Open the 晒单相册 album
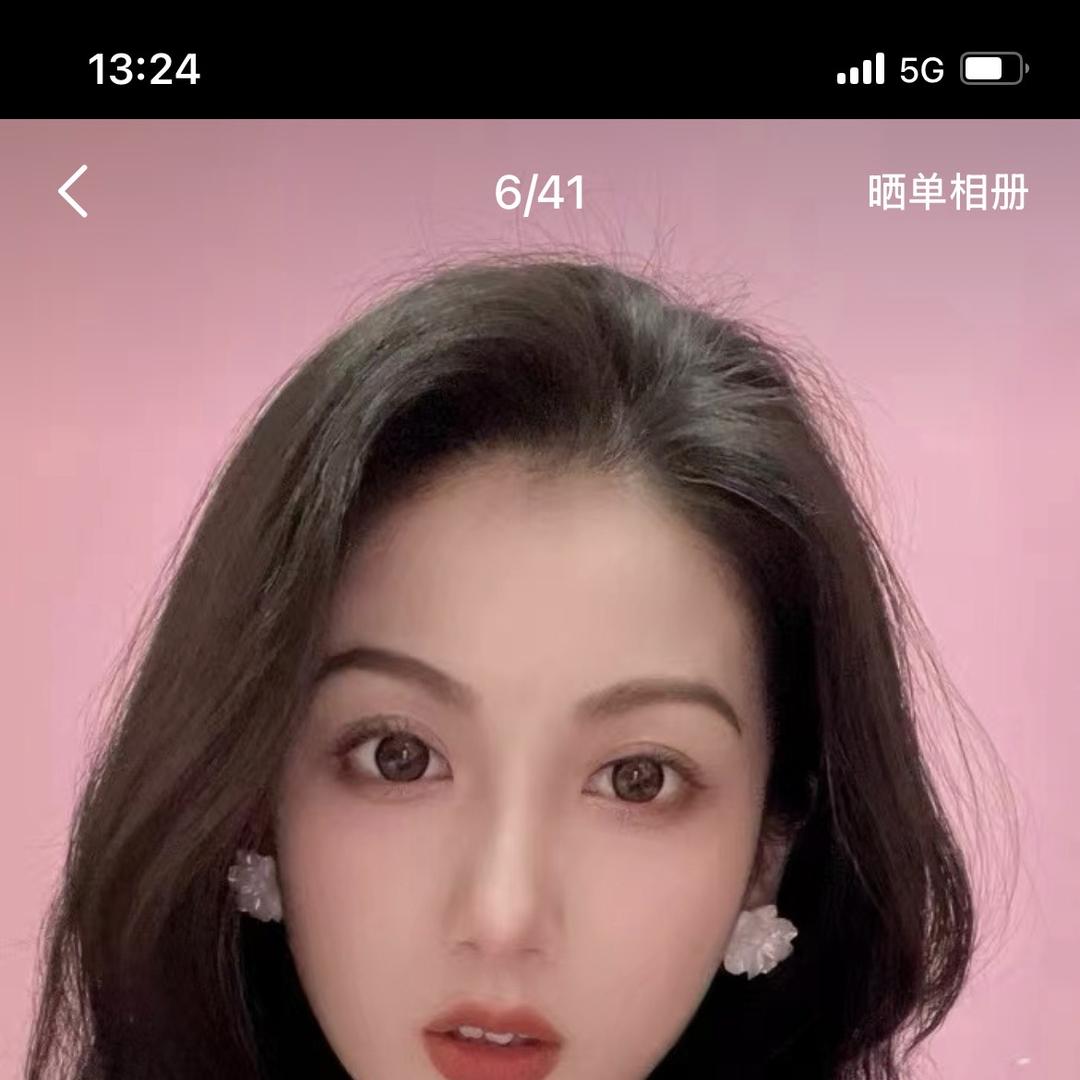 click(x=947, y=192)
